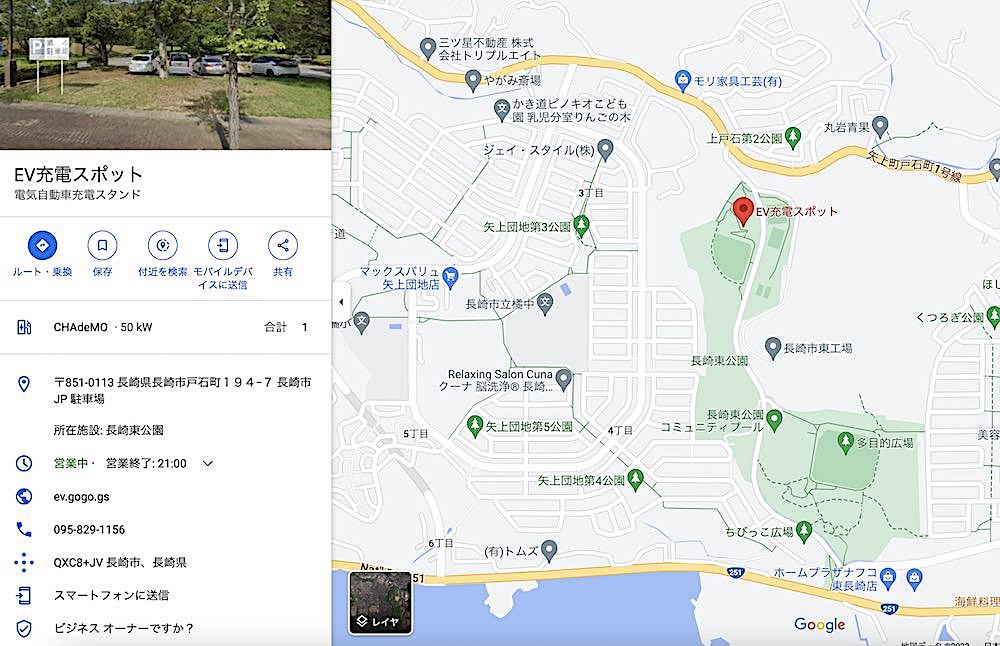This screenshot has width=1000, height=646.
Task: Save this place with 保存
Action: tap(102, 245)
